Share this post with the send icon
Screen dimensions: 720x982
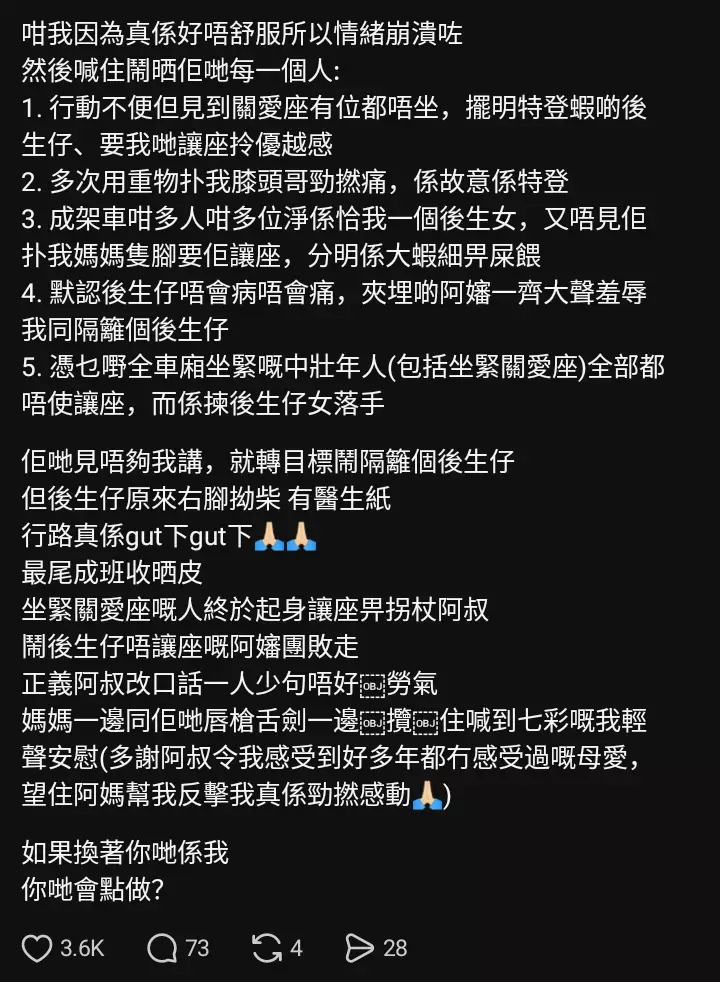tap(359, 948)
